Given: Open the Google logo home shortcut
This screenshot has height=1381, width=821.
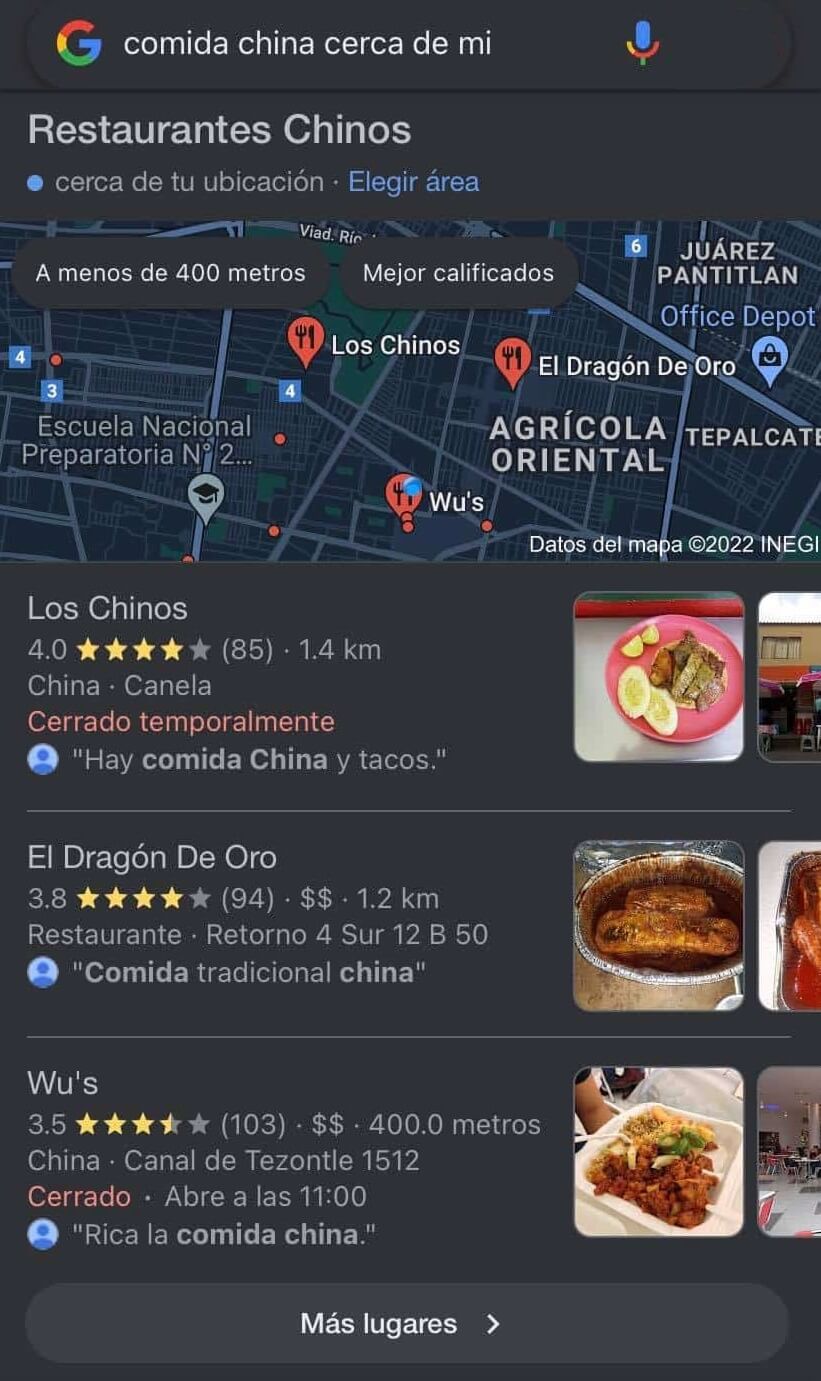Looking at the screenshot, I should 78,44.
